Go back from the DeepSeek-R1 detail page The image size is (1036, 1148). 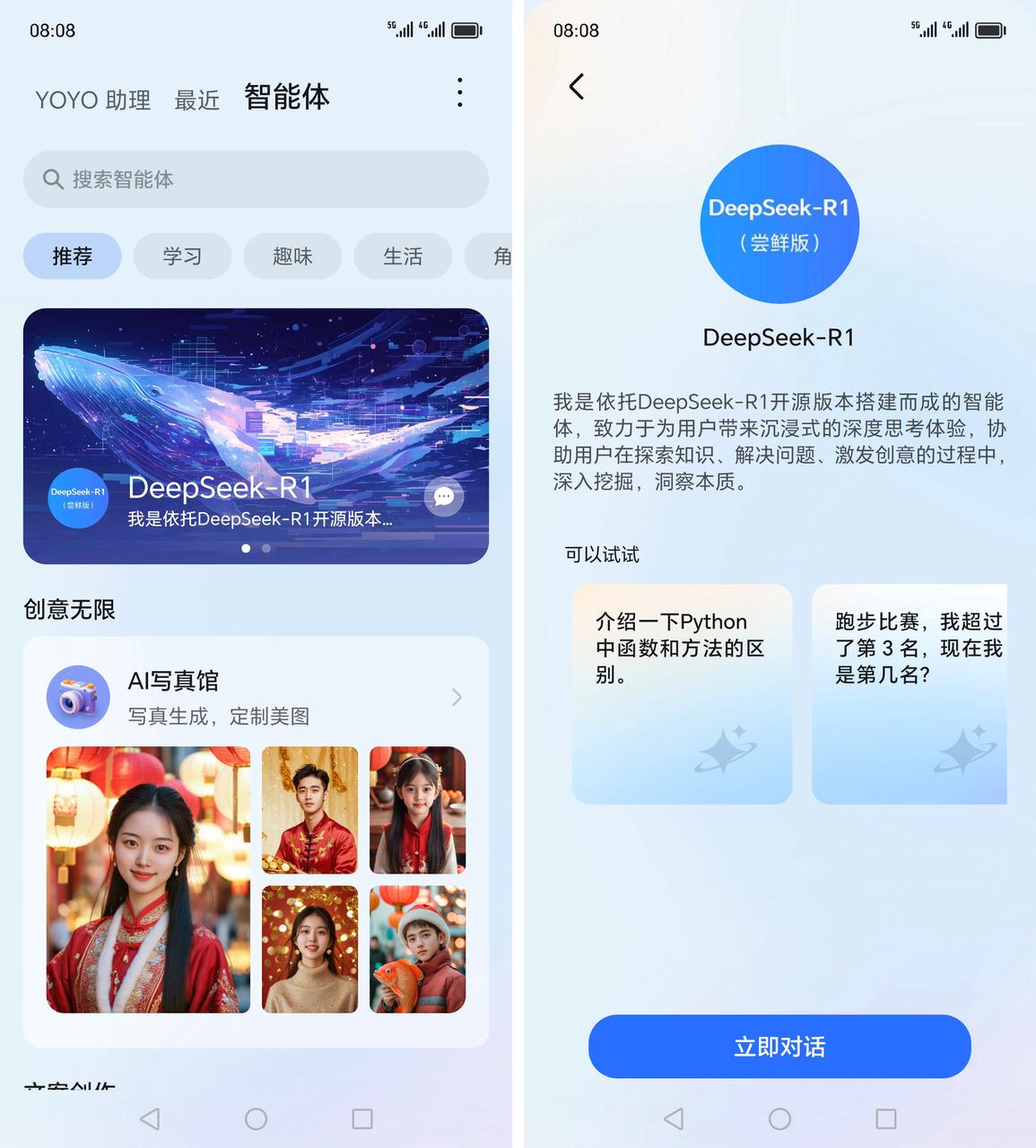577,87
